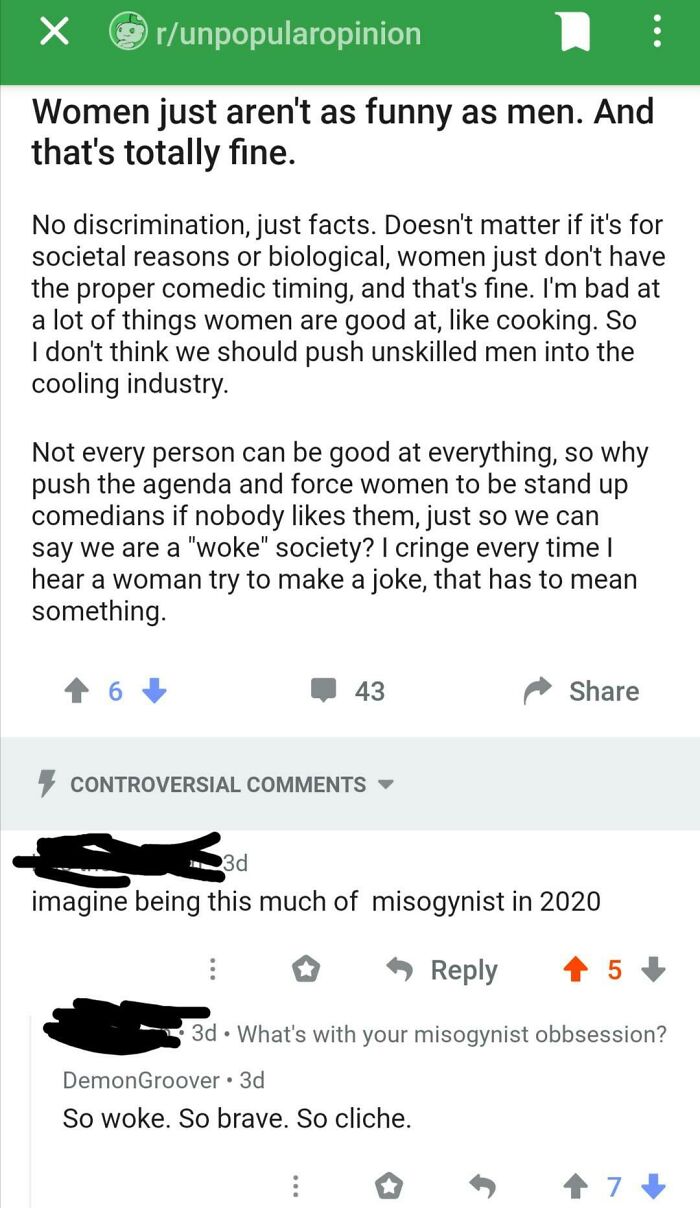Image resolution: width=700 pixels, height=1208 pixels.
Task: Upvote the post about women and comedy
Action: 75,691
